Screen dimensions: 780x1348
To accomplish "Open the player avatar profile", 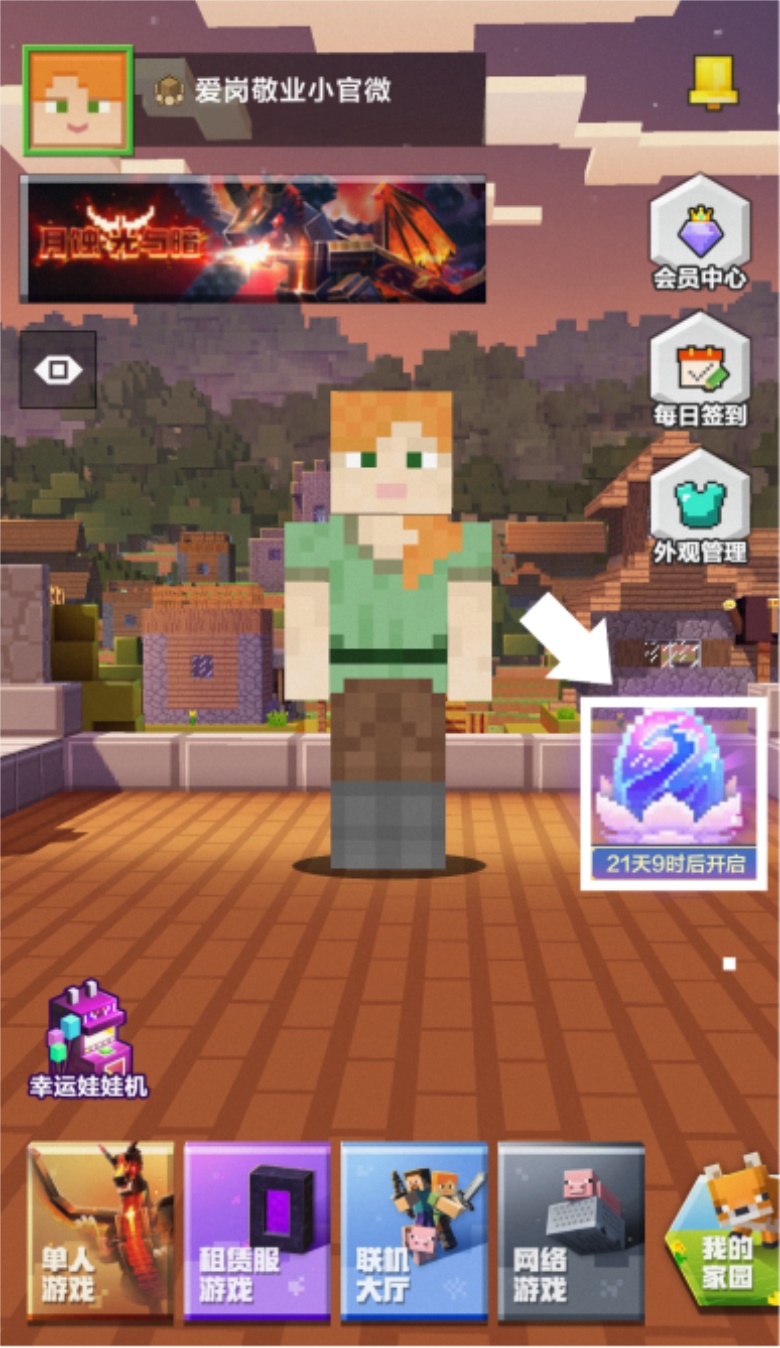I will point(78,100).
